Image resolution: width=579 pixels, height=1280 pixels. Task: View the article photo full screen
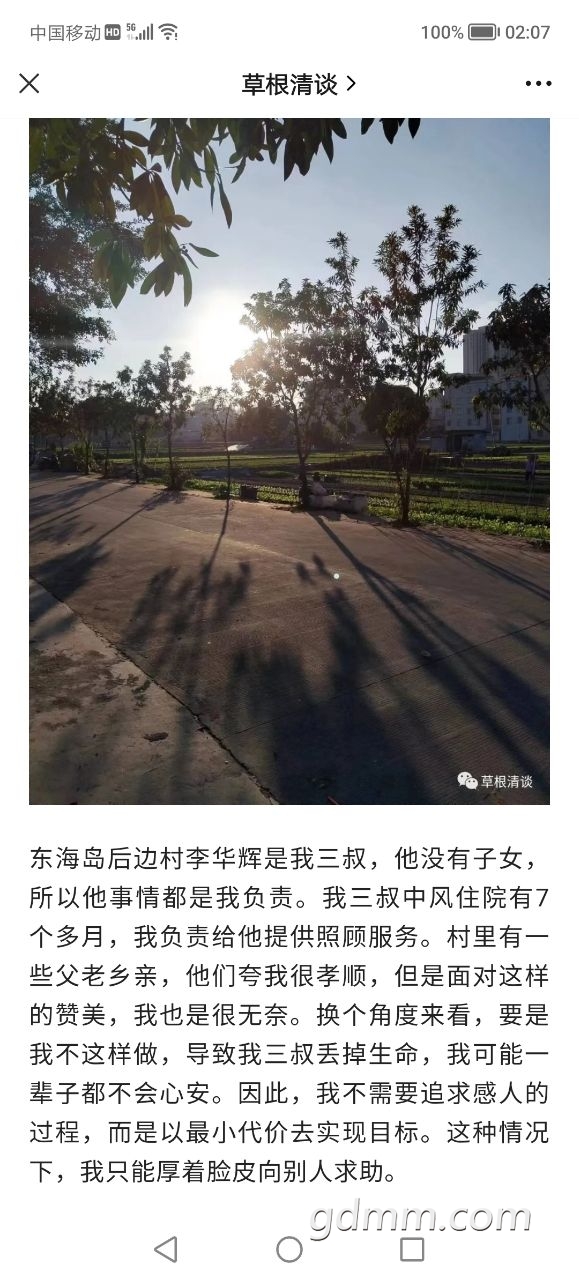289,461
